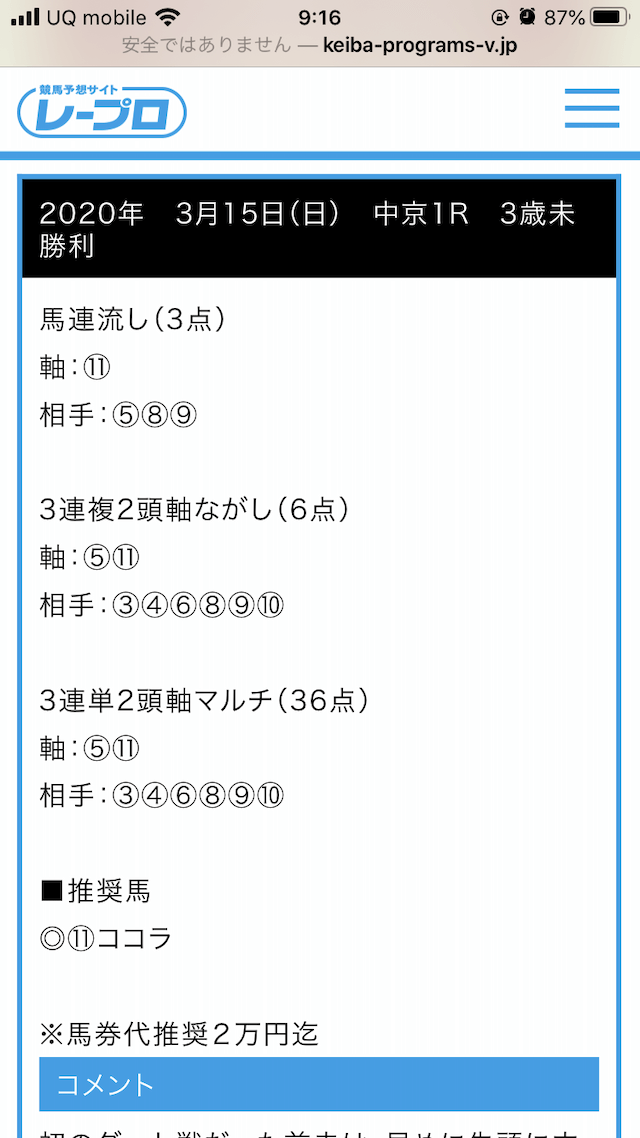Open the hamburger menu
This screenshot has height=1138, width=640.
(592, 109)
